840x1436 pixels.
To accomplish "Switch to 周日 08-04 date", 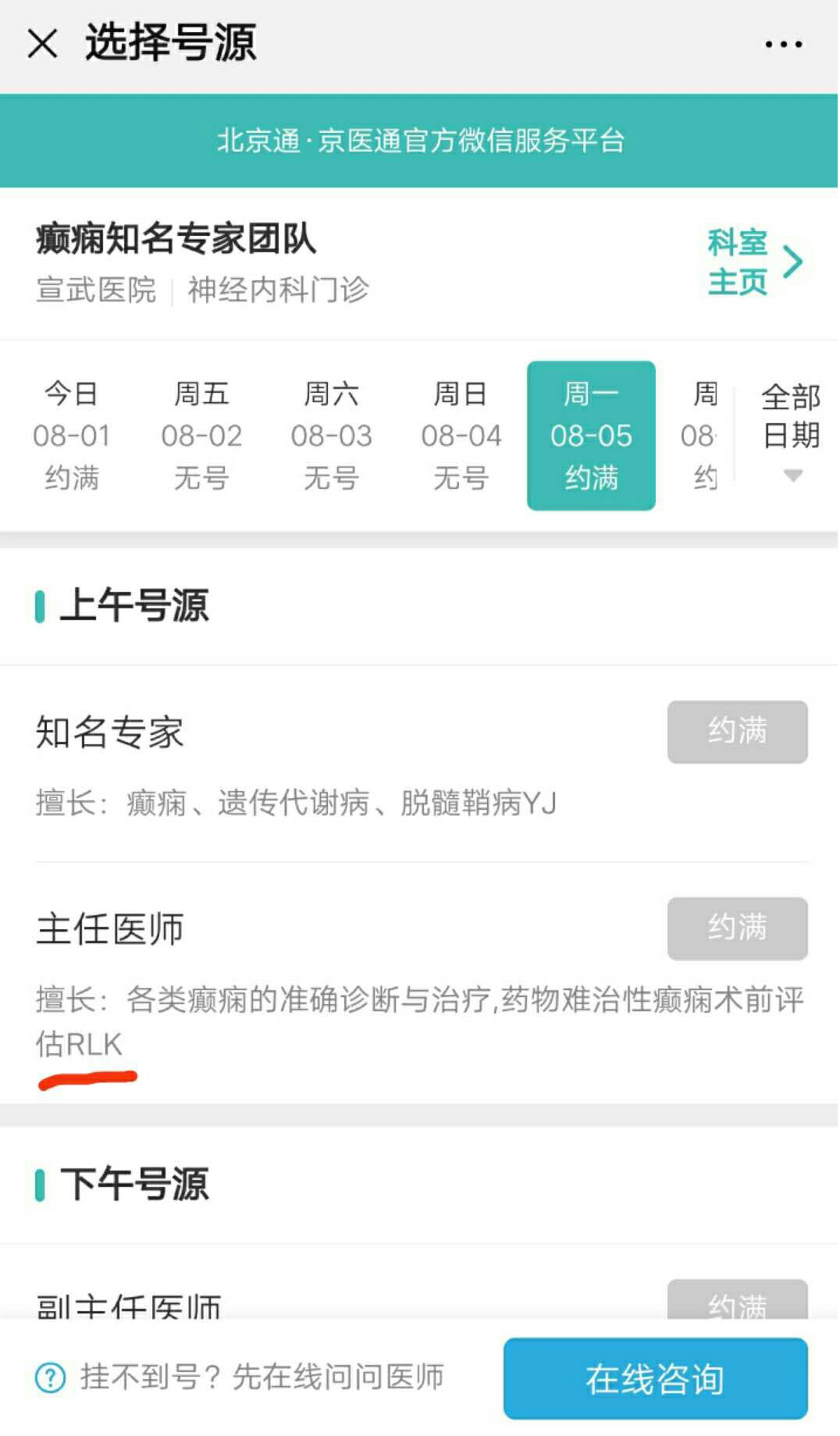I will coord(461,435).
